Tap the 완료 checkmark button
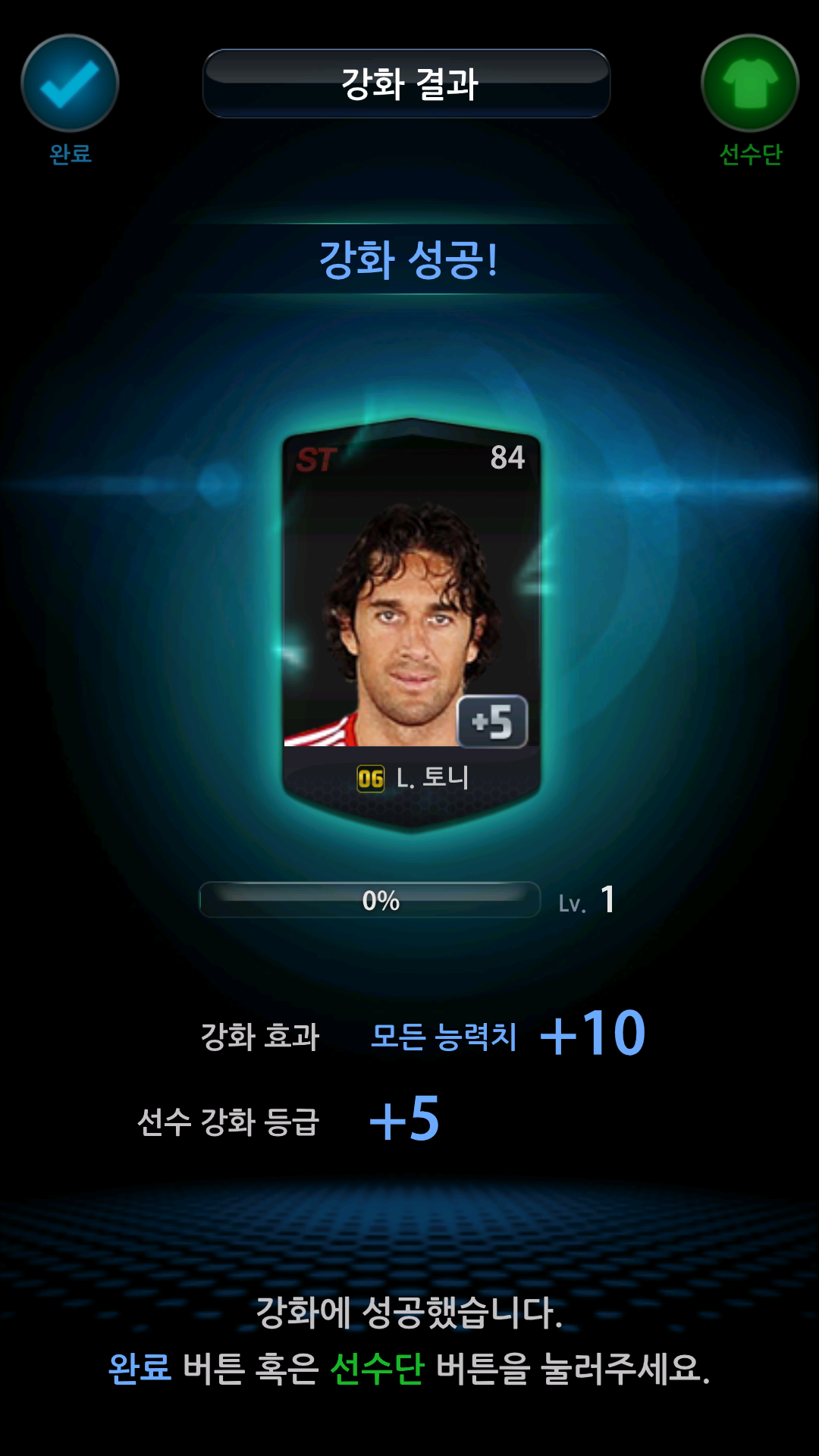This screenshot has height=1456, width=819. (x=70, y=83)
